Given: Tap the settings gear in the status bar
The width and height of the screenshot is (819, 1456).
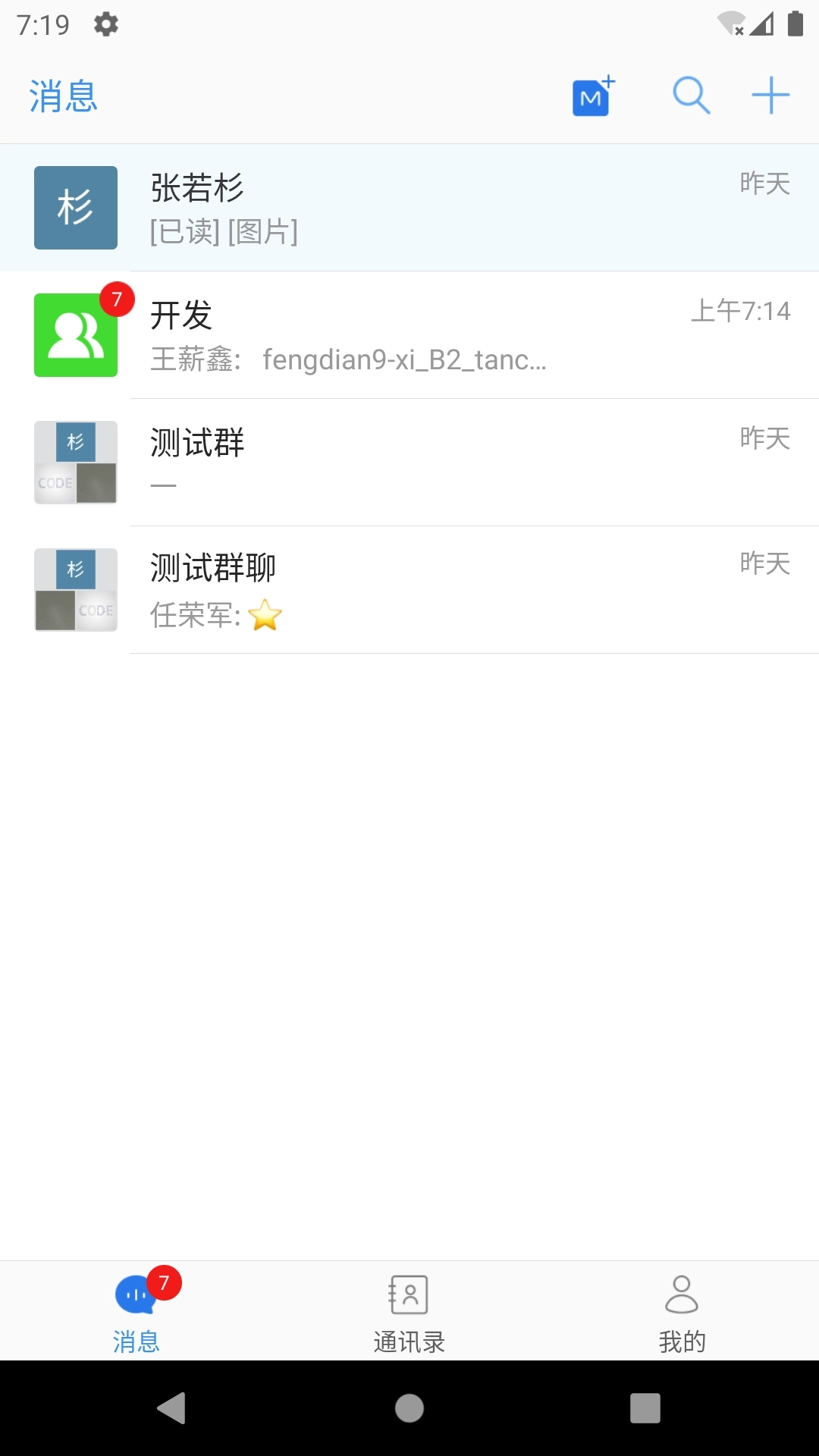Looking at the screenshot, I should tap(105, 24).
